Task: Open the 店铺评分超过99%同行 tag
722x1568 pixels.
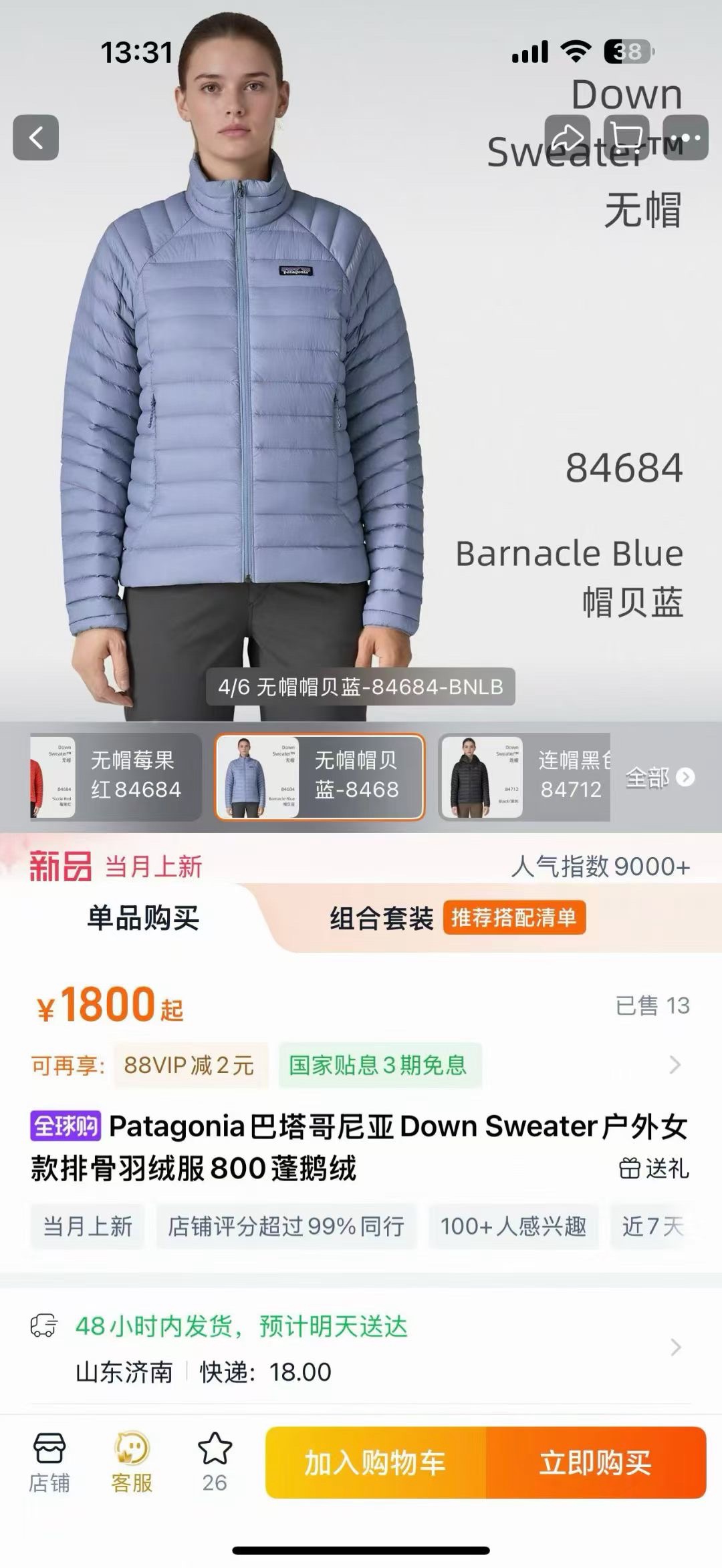Action: pyautogui.click(x=286, y=1226)
